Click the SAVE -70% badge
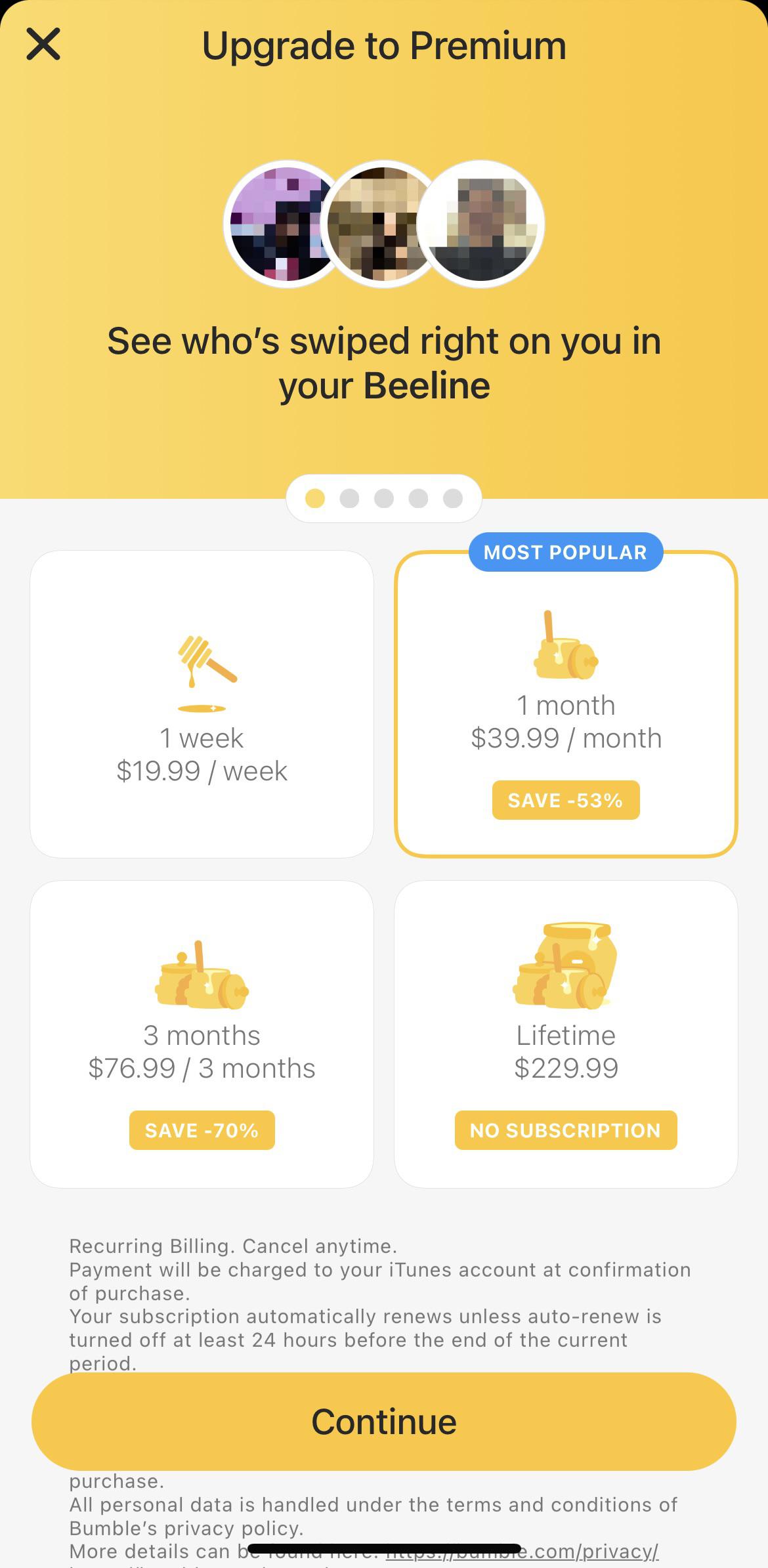Image resolution: width=768 pixels, height=1568 pixels. 202,1130
